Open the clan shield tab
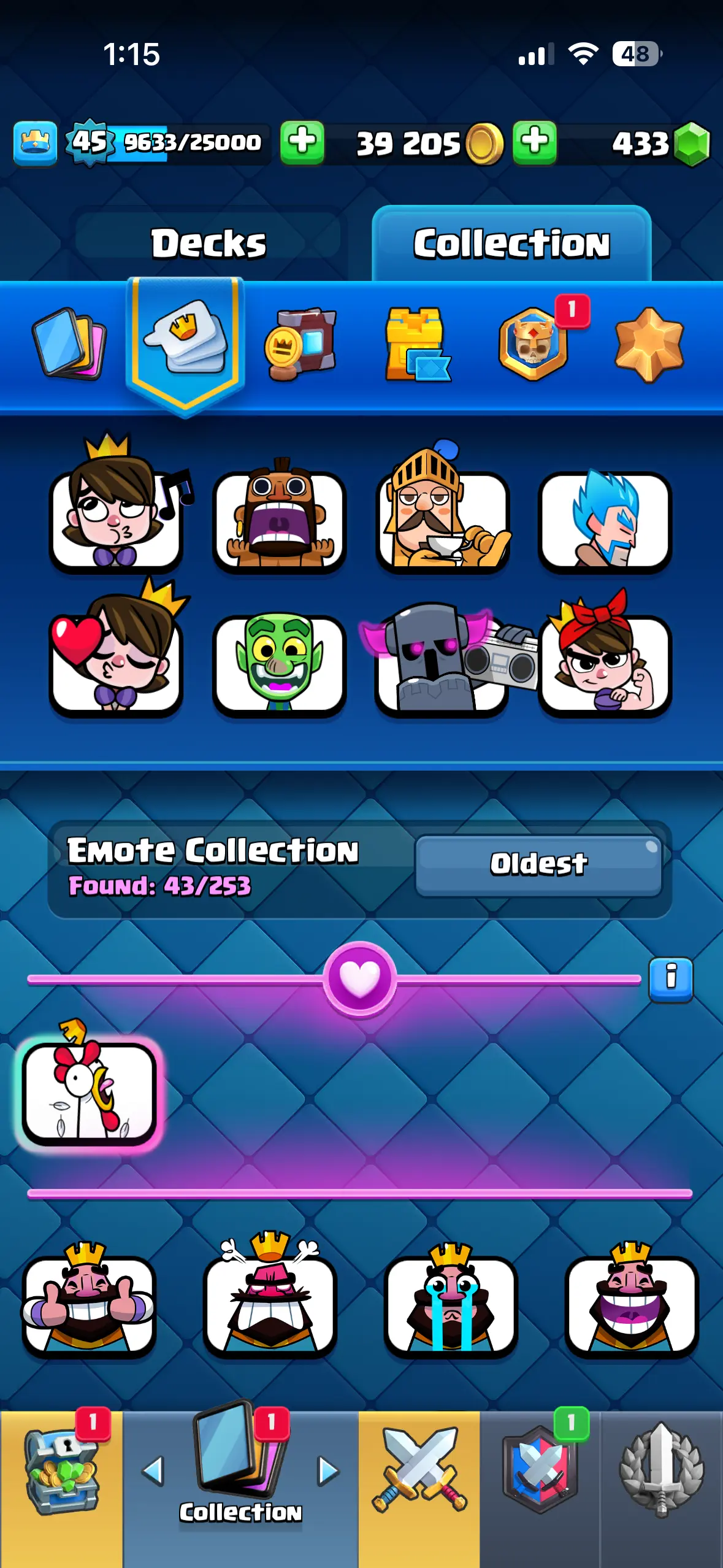723x1568 pixels. [x=540, y=1472]
